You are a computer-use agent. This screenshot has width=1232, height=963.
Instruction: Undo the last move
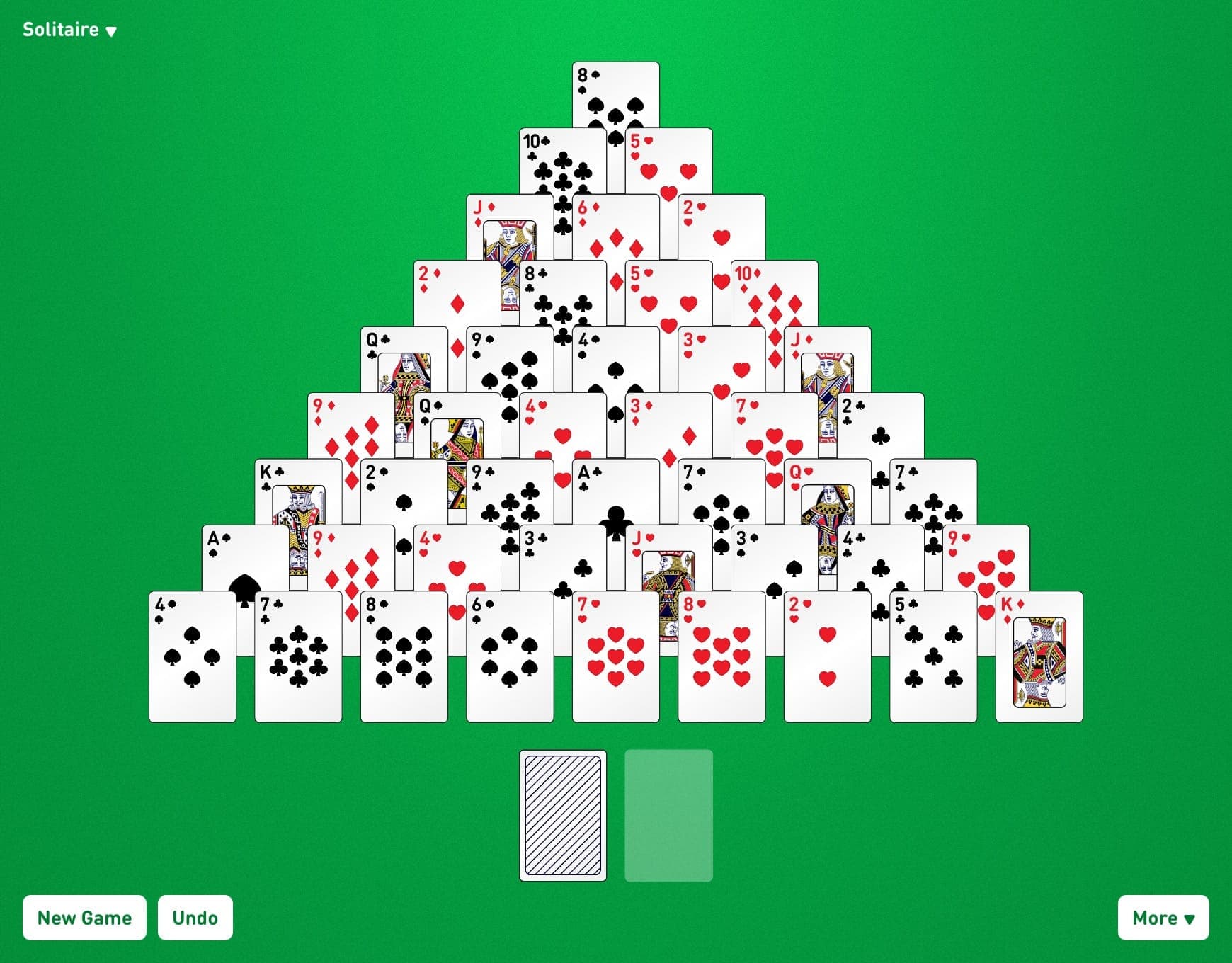point(195,918)
